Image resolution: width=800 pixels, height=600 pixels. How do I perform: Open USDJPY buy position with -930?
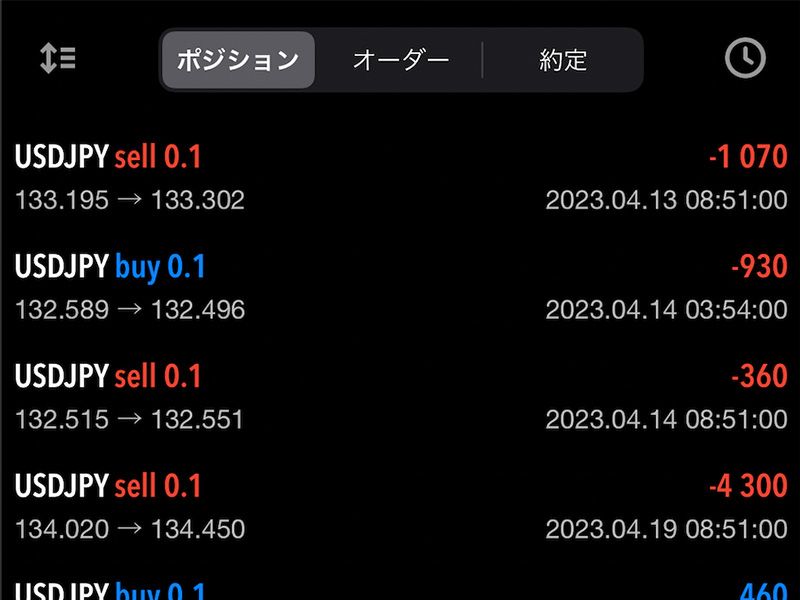click(400, 287)
